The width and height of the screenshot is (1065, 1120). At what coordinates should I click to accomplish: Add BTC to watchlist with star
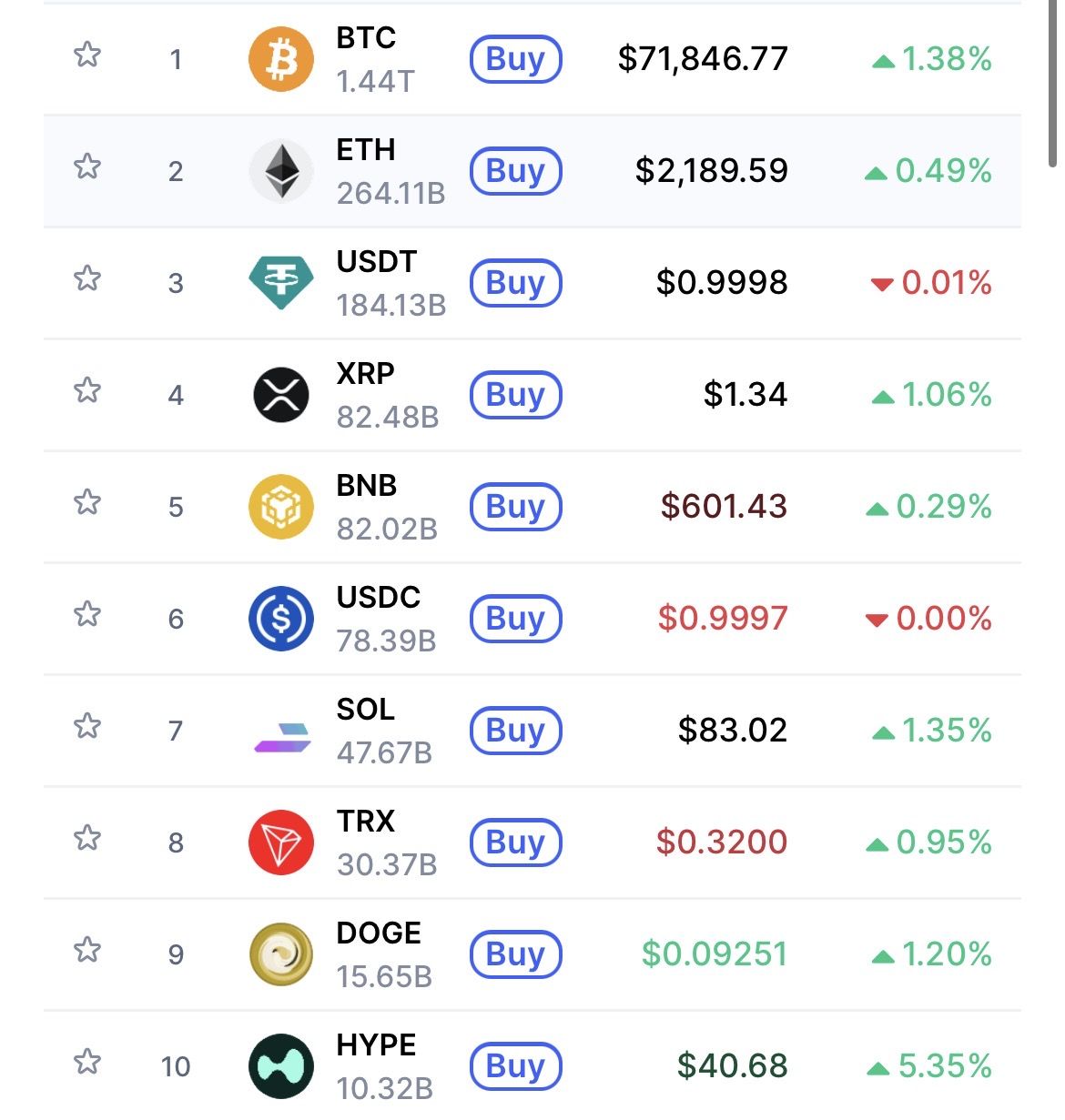pos(87,55)
